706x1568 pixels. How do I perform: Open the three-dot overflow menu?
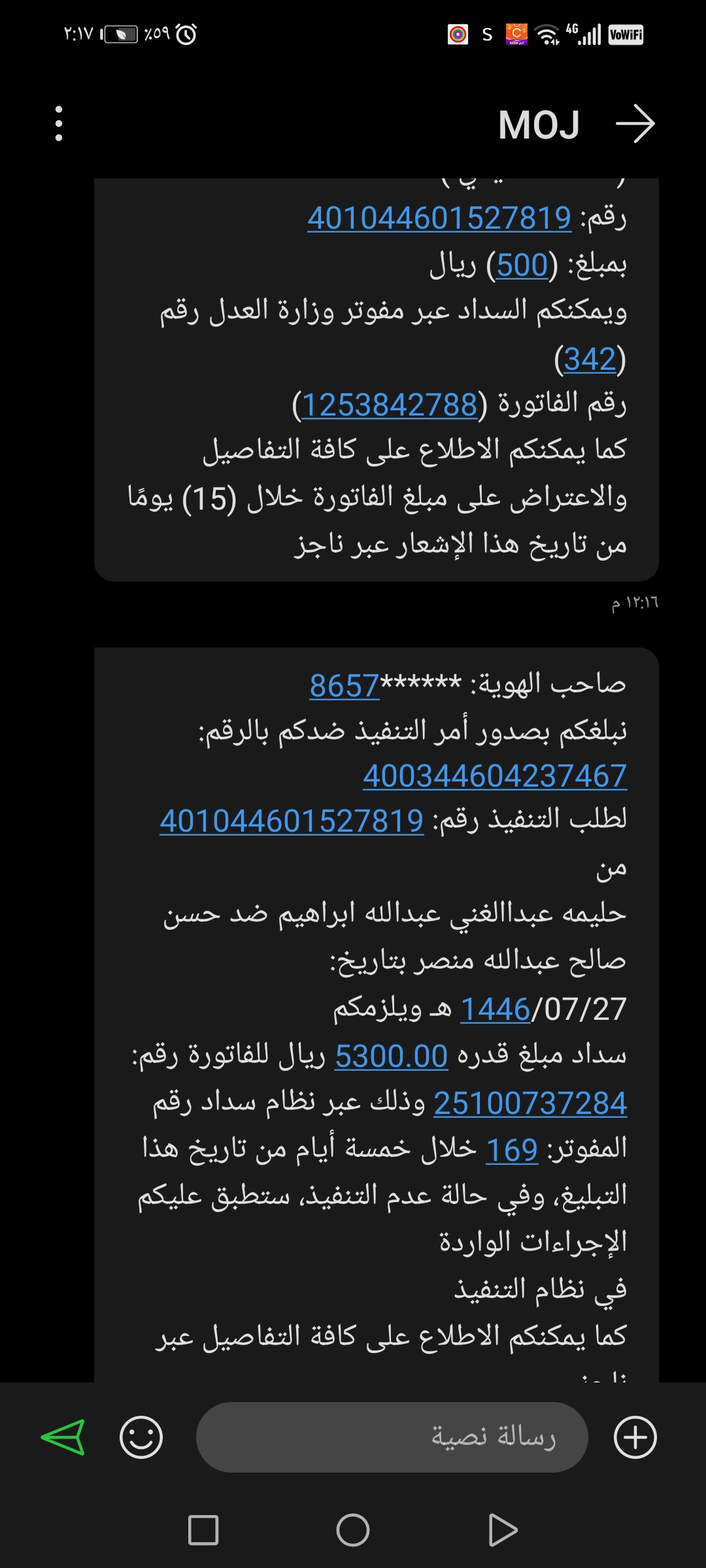(59, 123)
